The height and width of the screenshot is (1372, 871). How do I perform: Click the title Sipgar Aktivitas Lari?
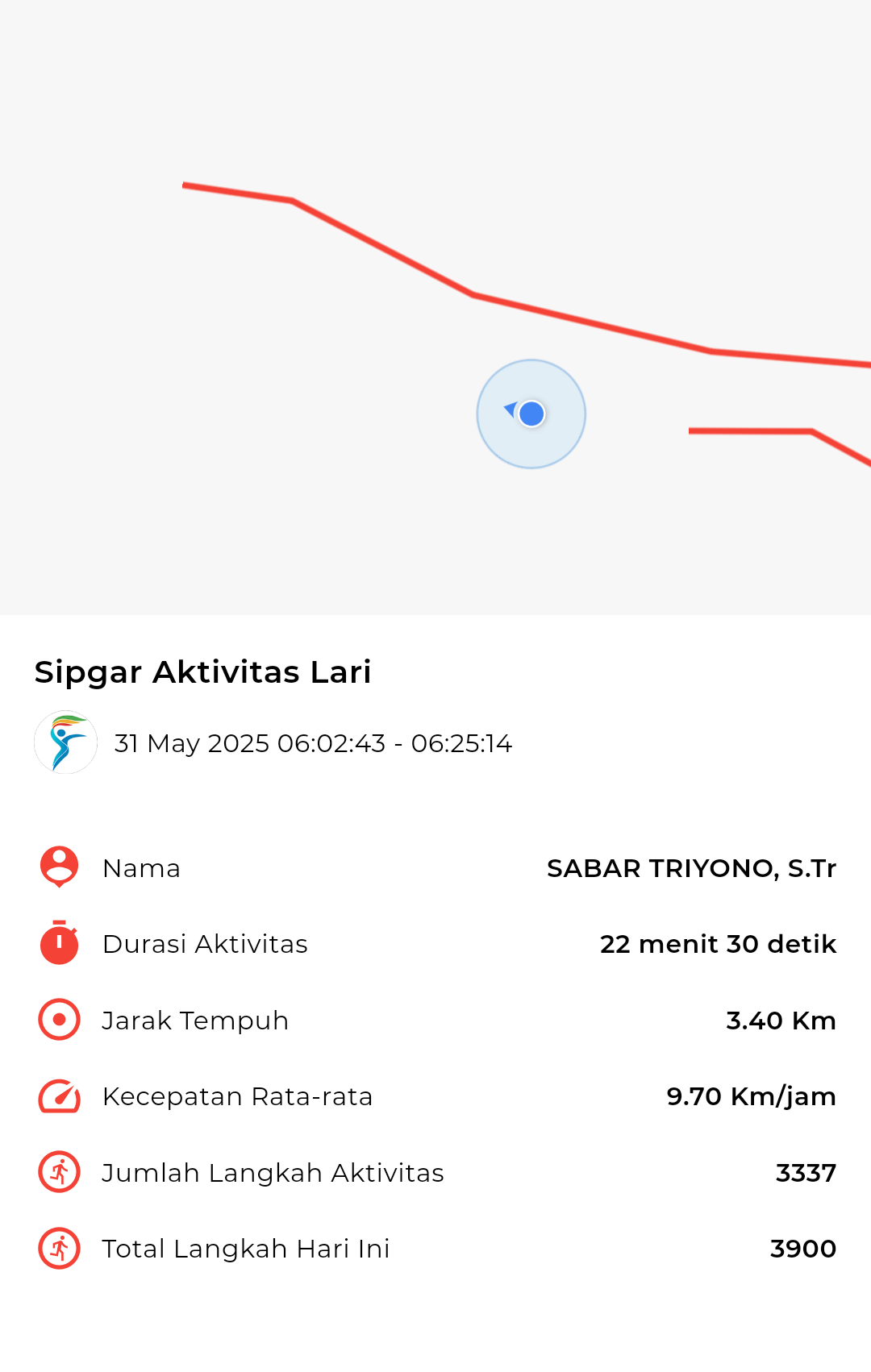[x=202, y=671]
